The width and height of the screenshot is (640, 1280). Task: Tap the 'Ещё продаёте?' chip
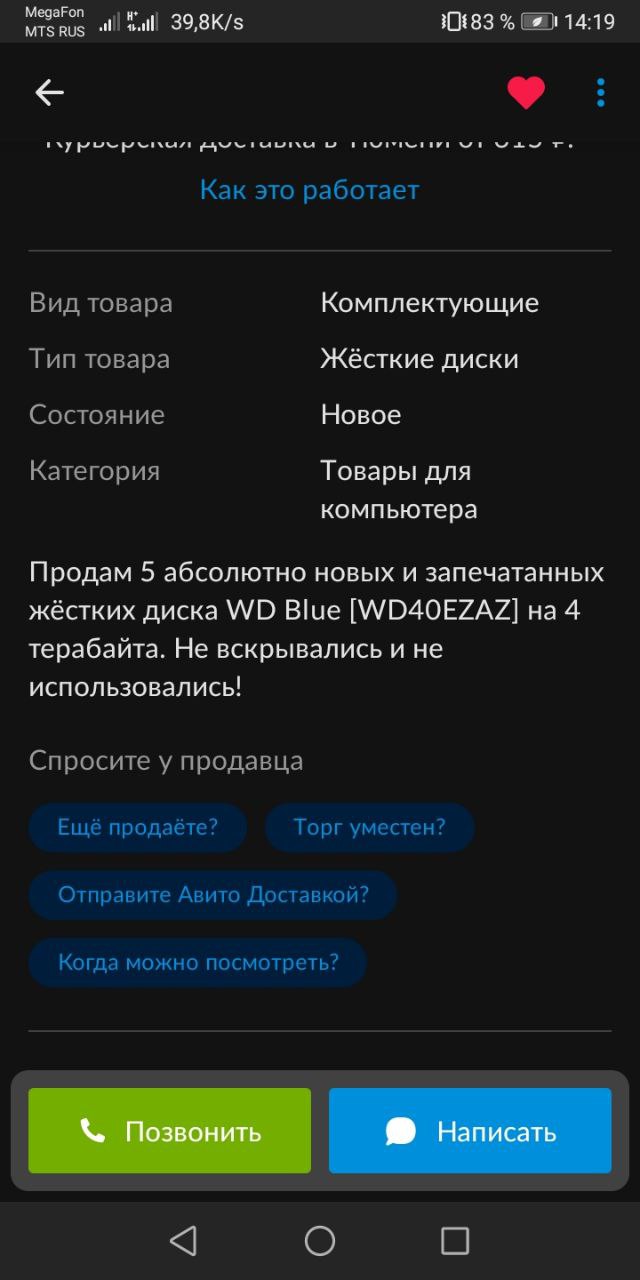(138, 827)
